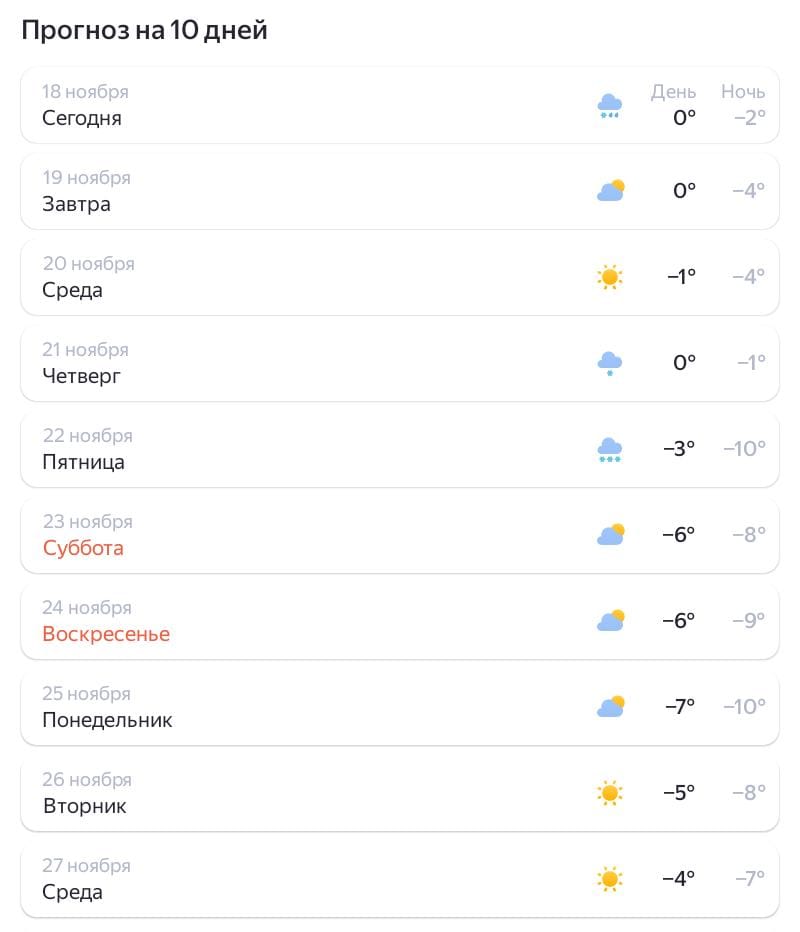Image resolution: width=800 pixels, height=932 pixels.
Task: Expand the 20 ноября Среда forecast card
Action: (x=400, y=277)
